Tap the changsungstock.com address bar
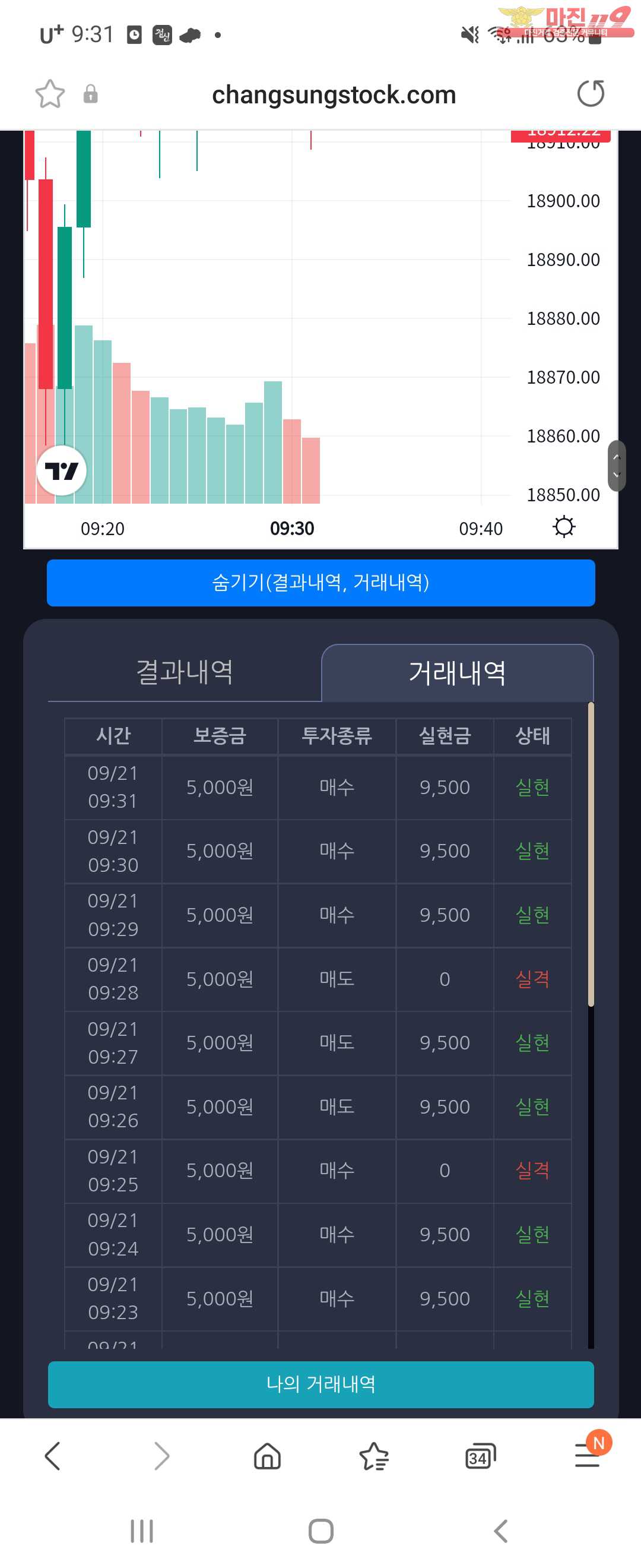 334,95
